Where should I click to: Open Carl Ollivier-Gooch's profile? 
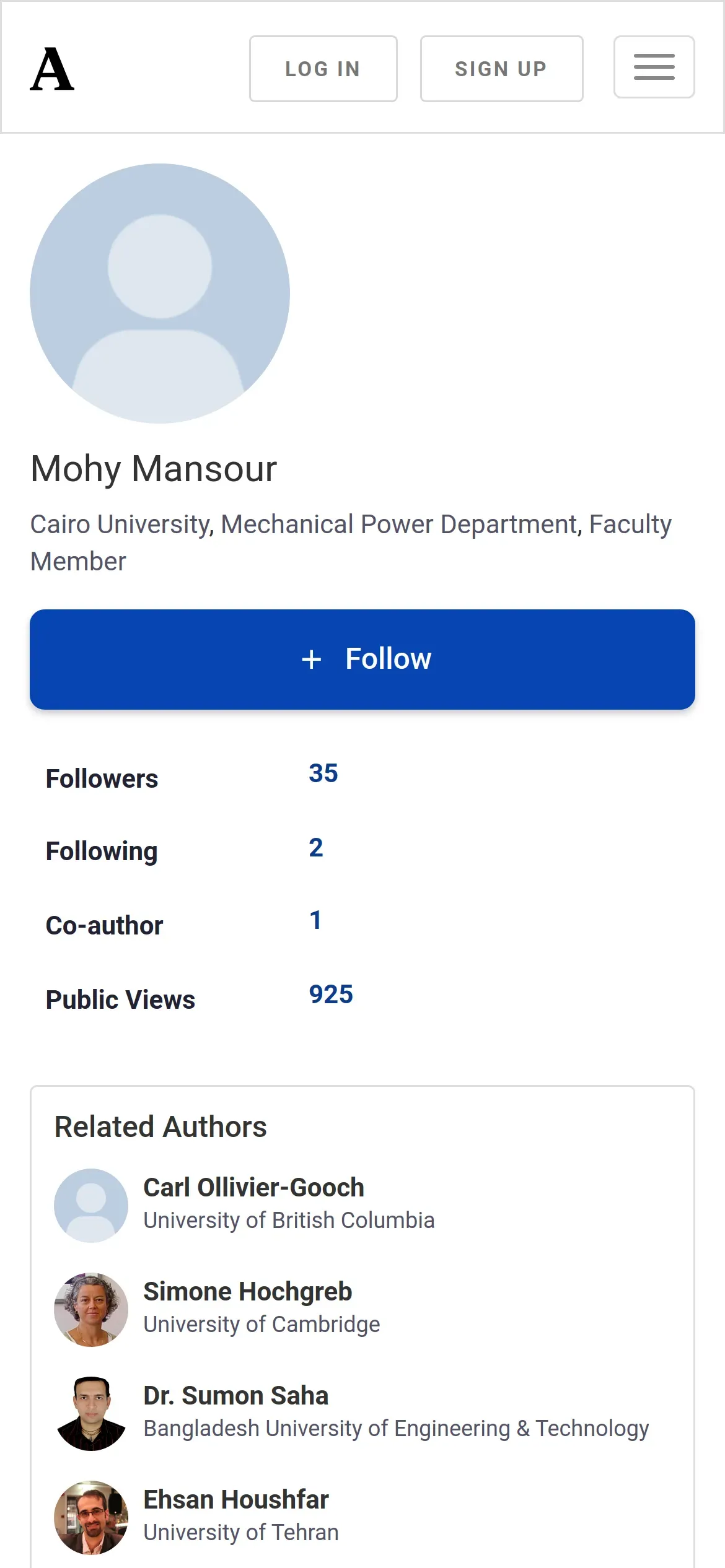point(253,1188)
